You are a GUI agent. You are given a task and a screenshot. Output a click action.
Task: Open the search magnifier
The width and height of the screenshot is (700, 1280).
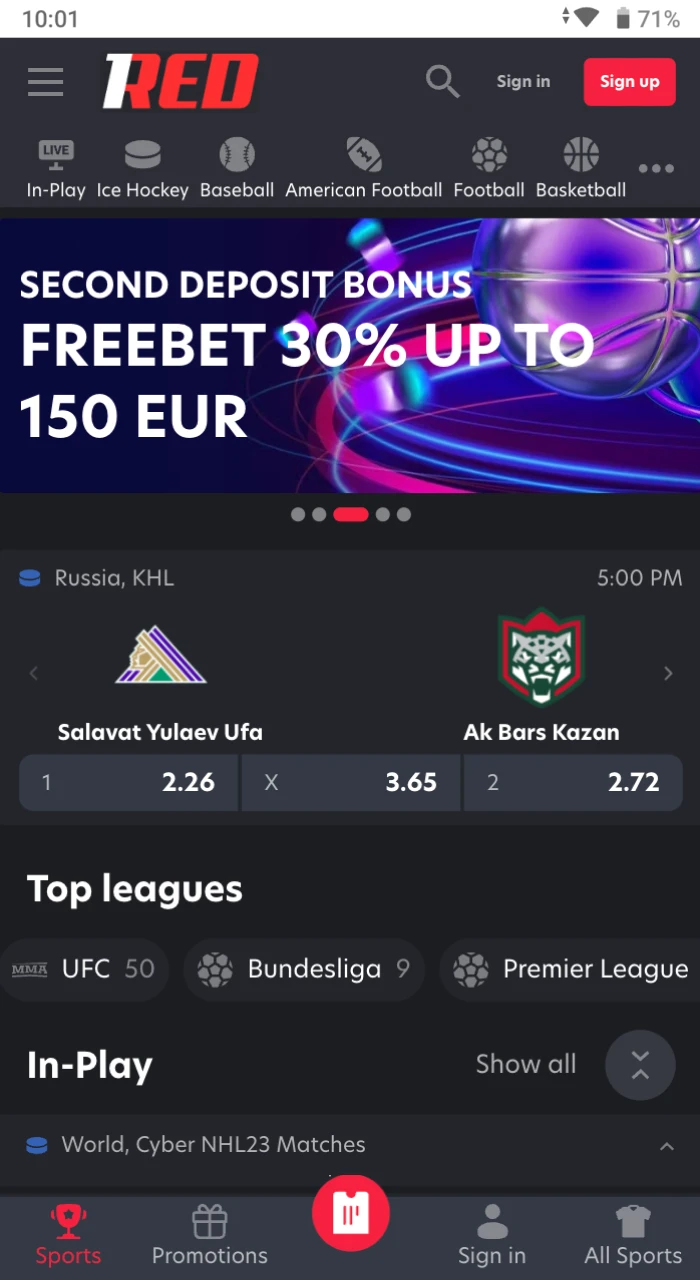click(442, 81)
